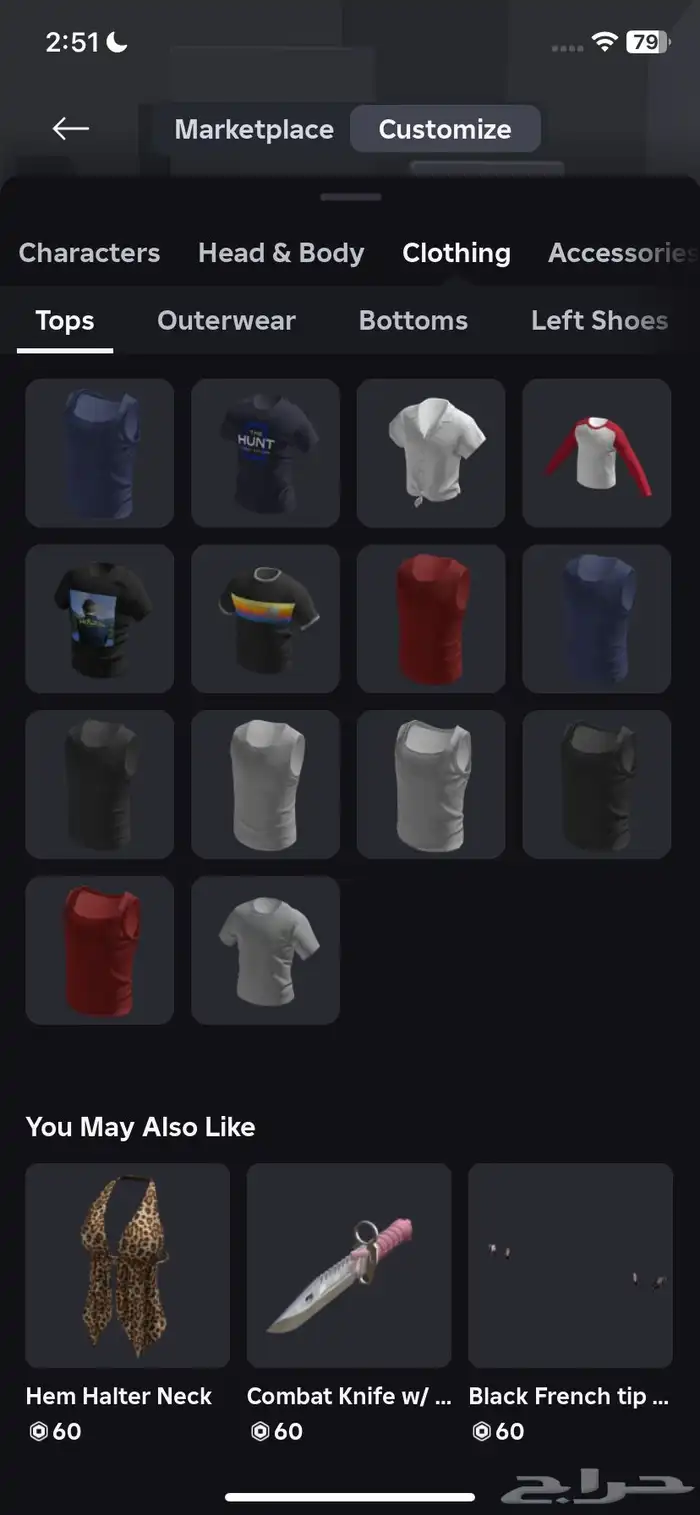Switch to Head & Body category
The height and width of the screenshot is (1515, 700).
[281, 253]
